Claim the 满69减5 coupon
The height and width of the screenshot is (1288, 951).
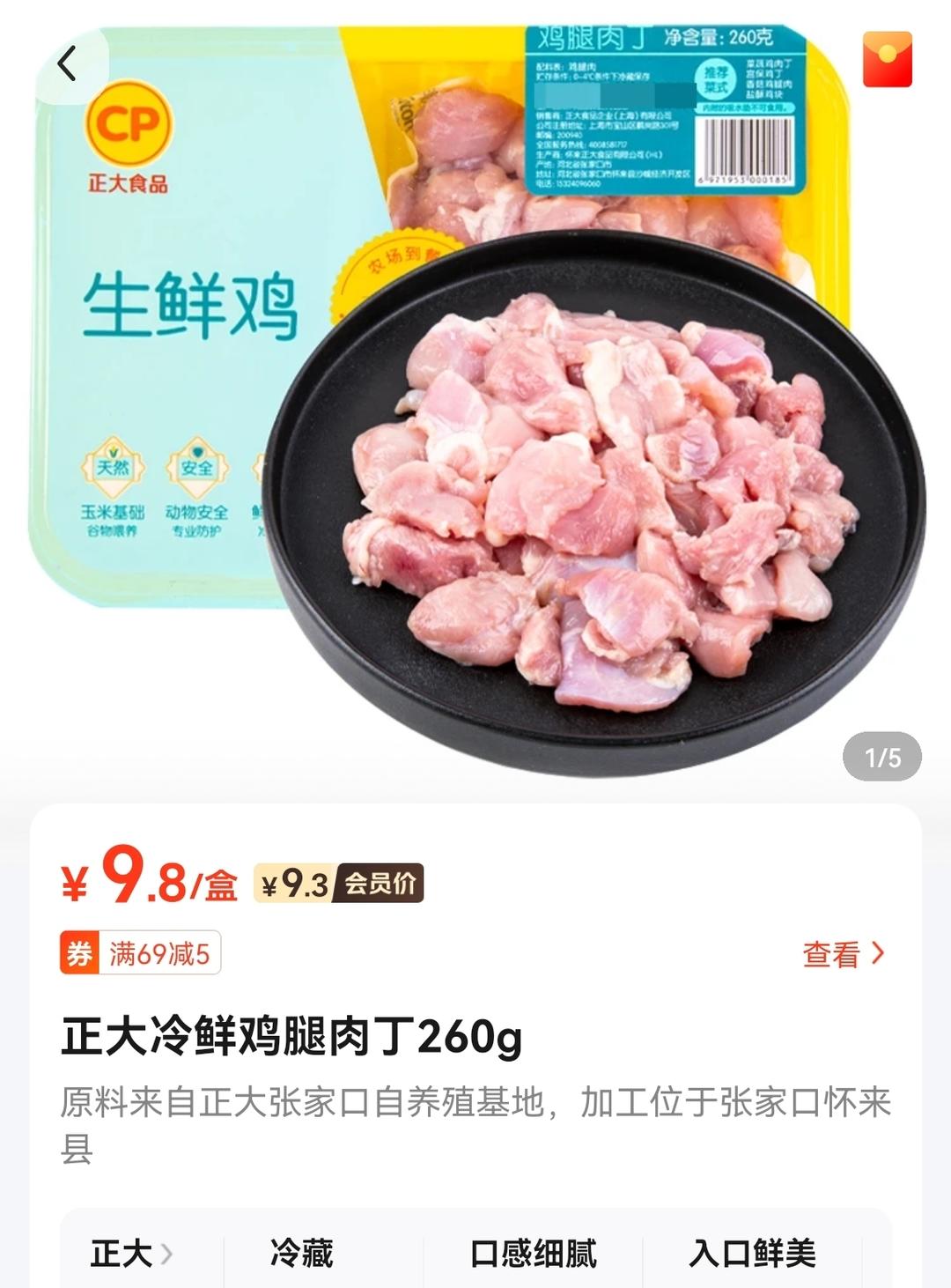pos(141,953)
